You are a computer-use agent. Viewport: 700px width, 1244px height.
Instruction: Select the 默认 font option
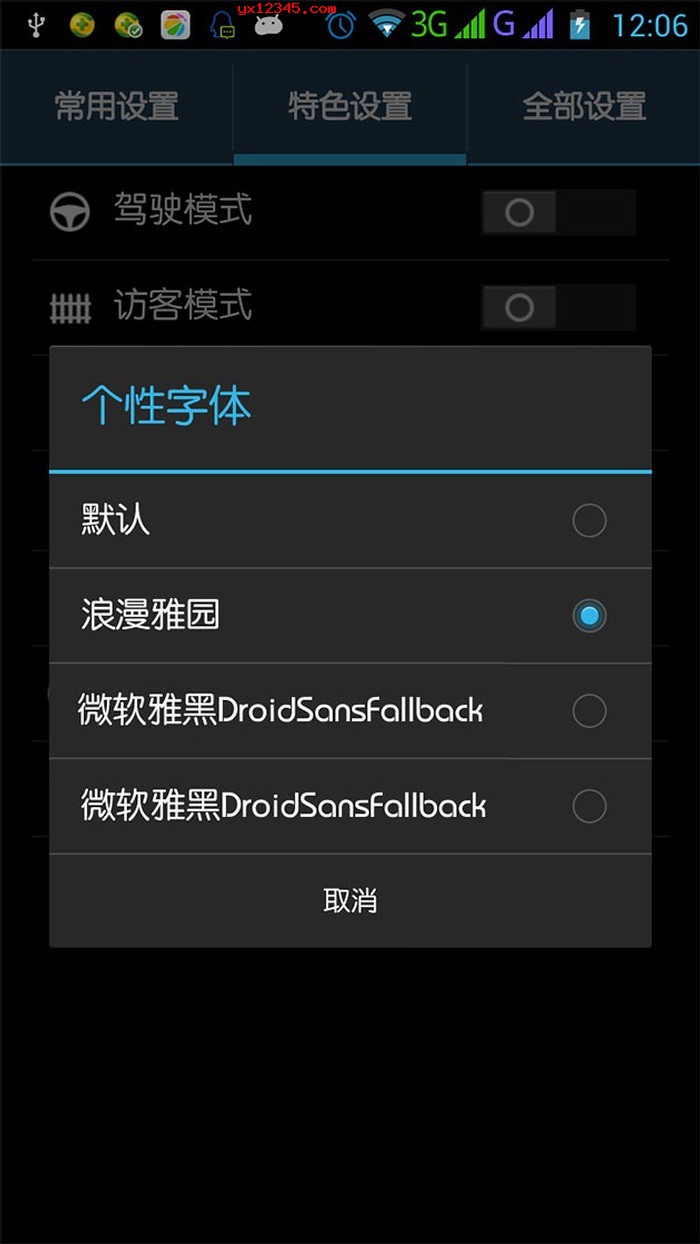350,520
